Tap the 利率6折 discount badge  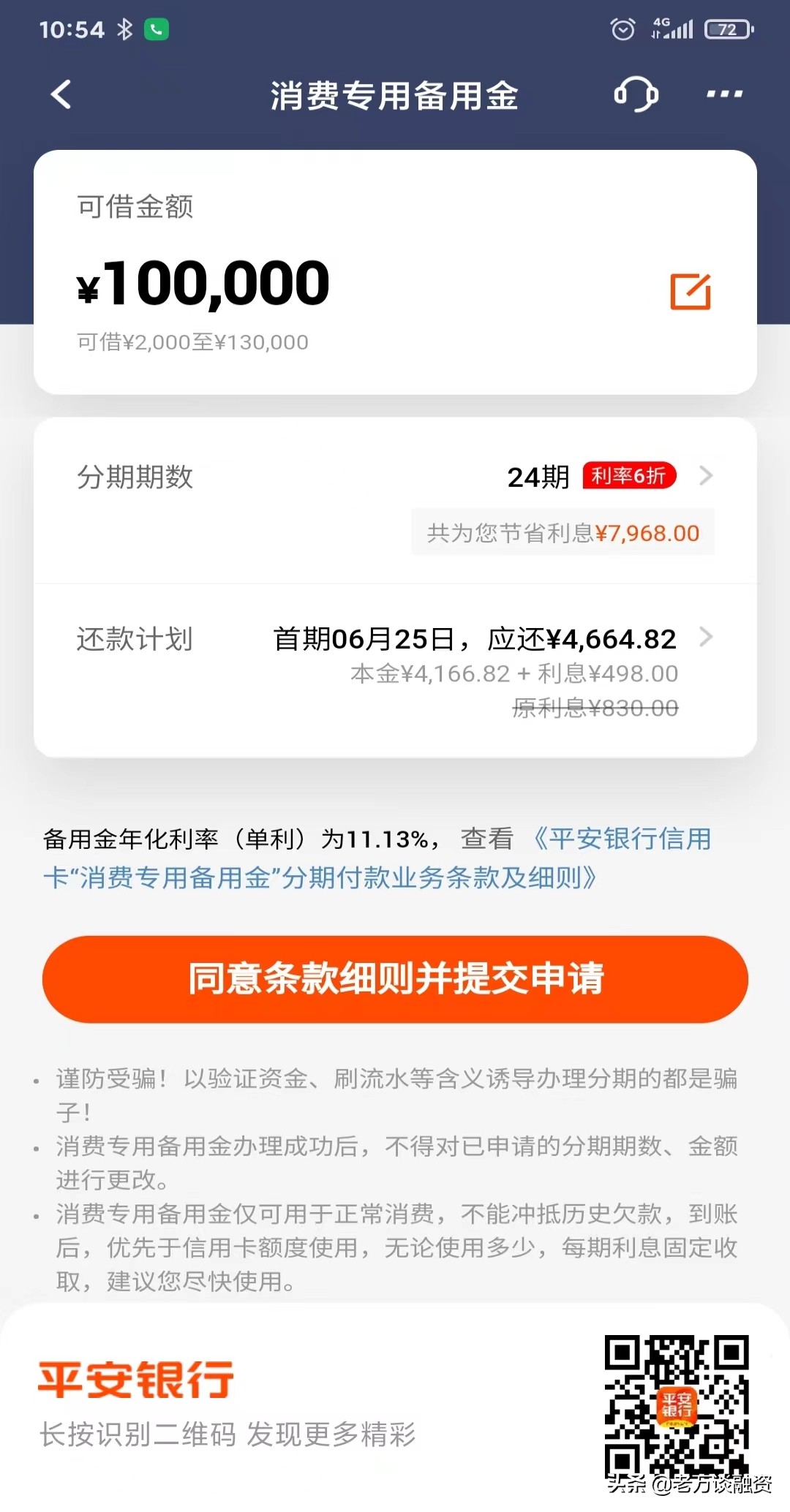628,476
